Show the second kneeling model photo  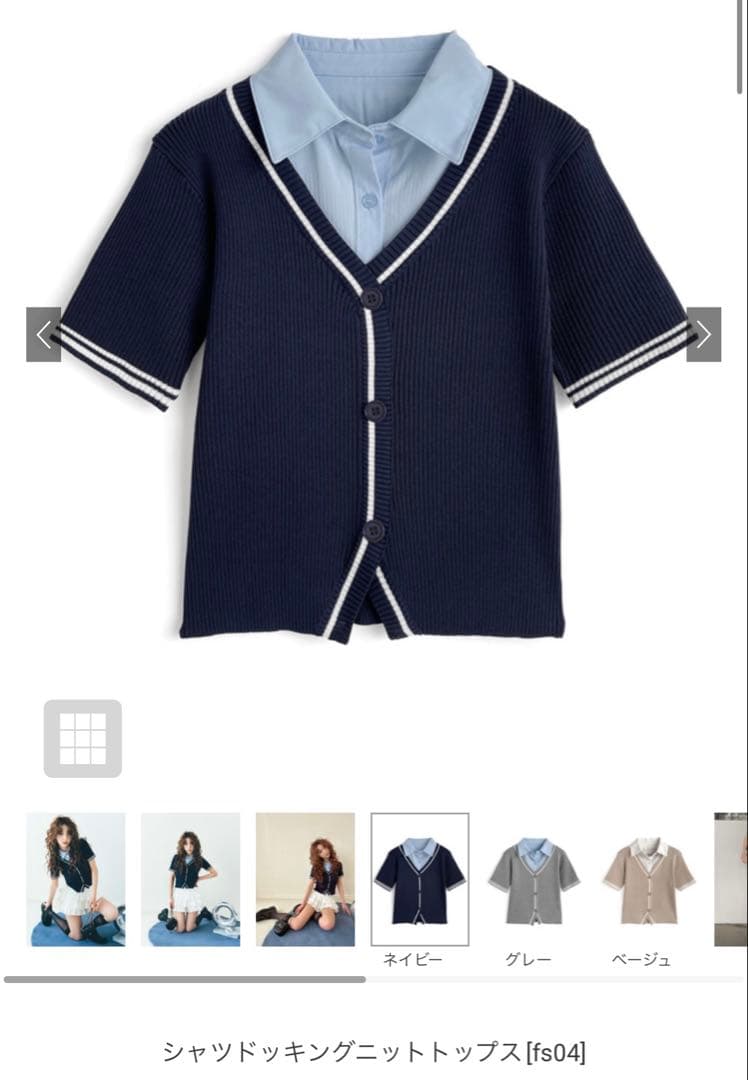click(191, 880)
